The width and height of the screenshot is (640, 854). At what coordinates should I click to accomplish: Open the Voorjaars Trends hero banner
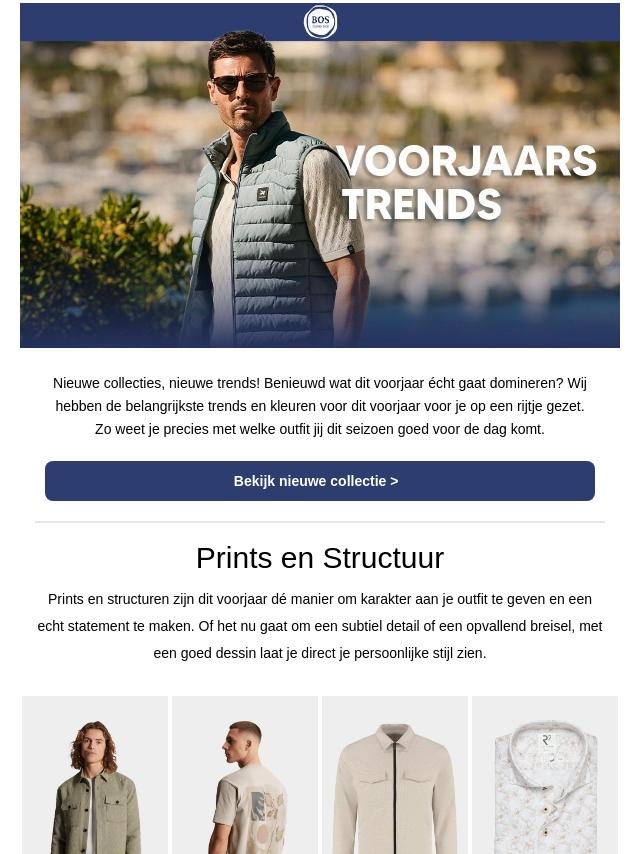(319, 195)
